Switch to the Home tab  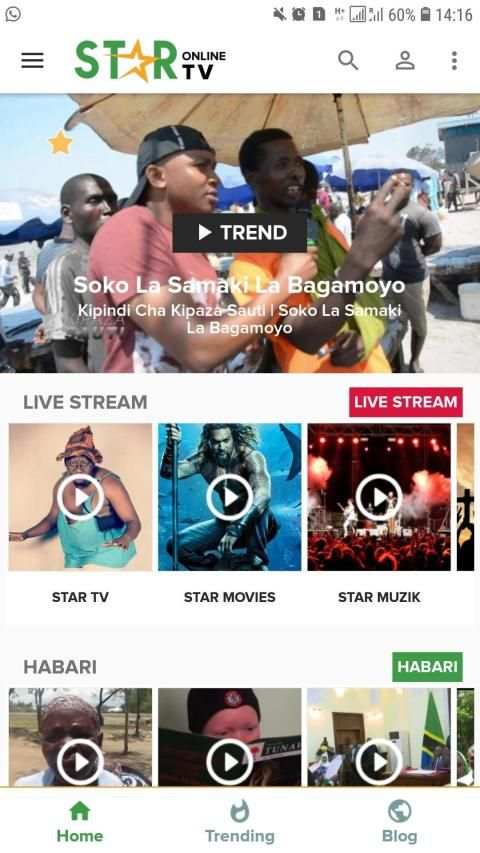[80, 822]
